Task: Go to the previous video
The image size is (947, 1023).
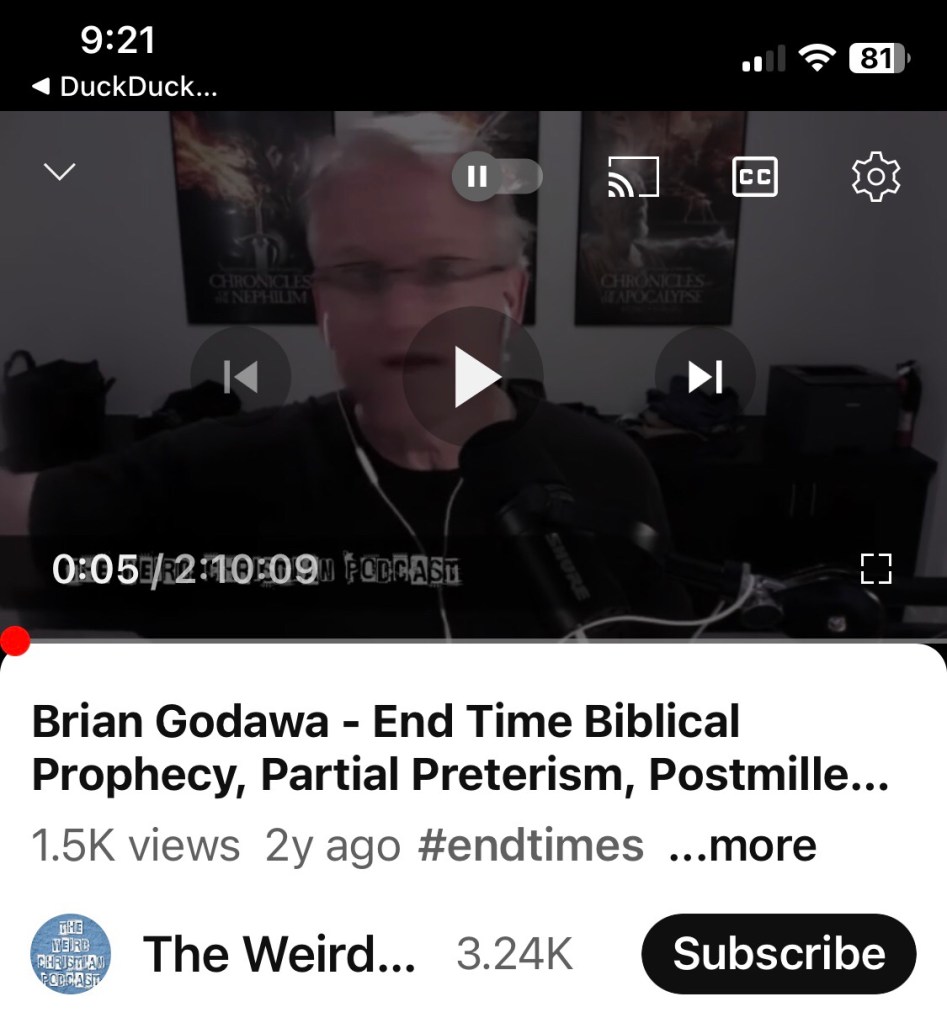Action: click(x=240, y=377)
